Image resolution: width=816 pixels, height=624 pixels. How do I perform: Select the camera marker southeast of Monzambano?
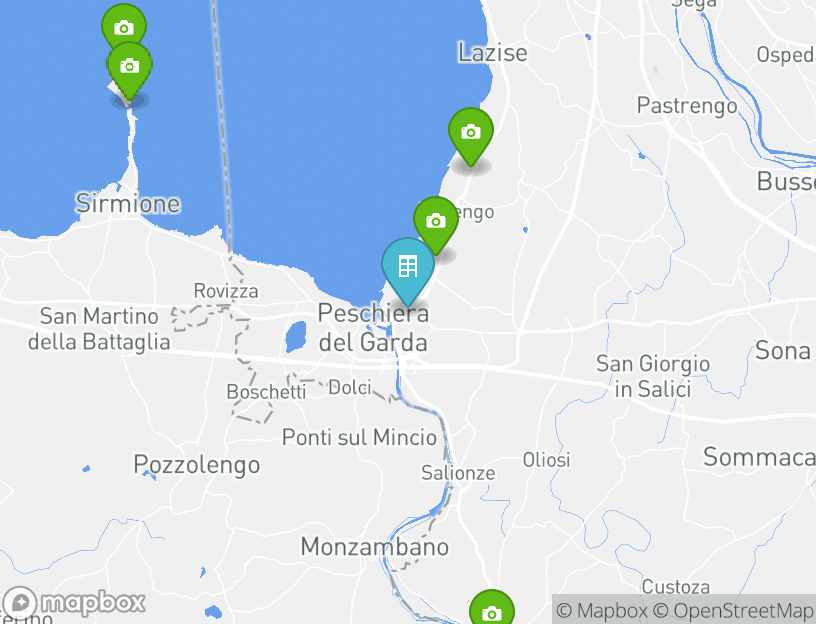pyautogui.click(x=491, y=611)
